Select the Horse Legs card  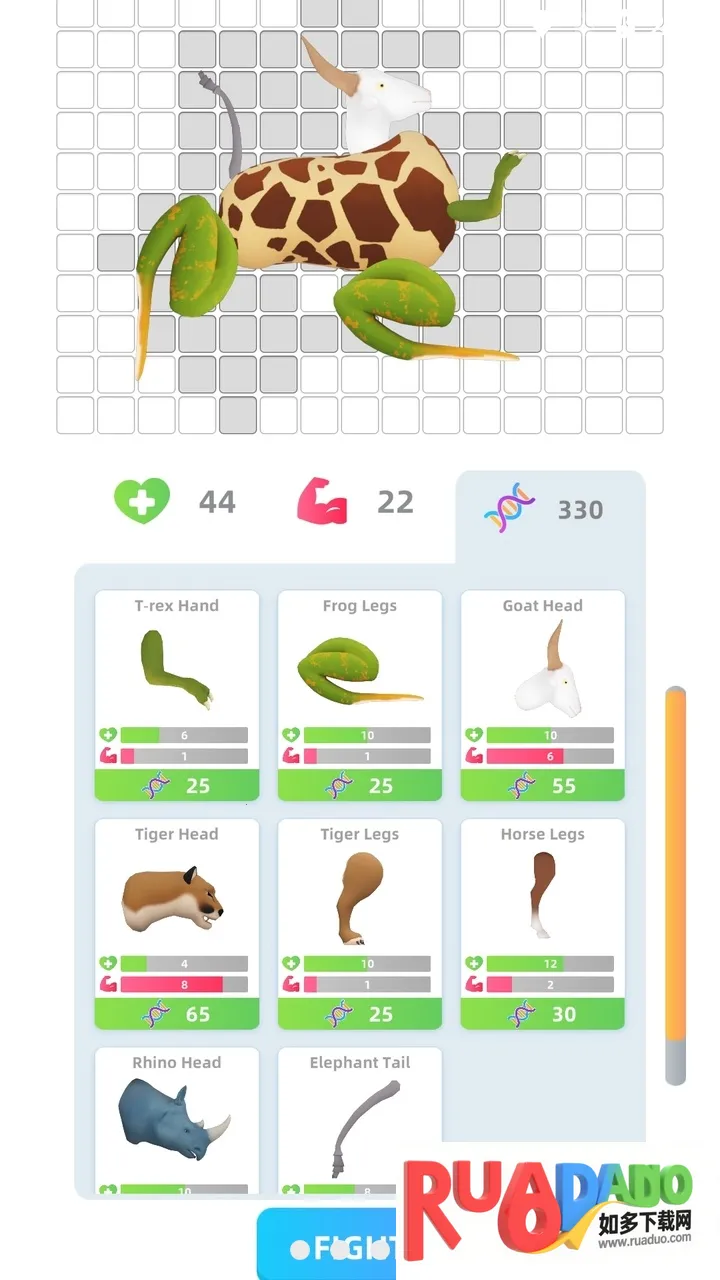point(543,923)
